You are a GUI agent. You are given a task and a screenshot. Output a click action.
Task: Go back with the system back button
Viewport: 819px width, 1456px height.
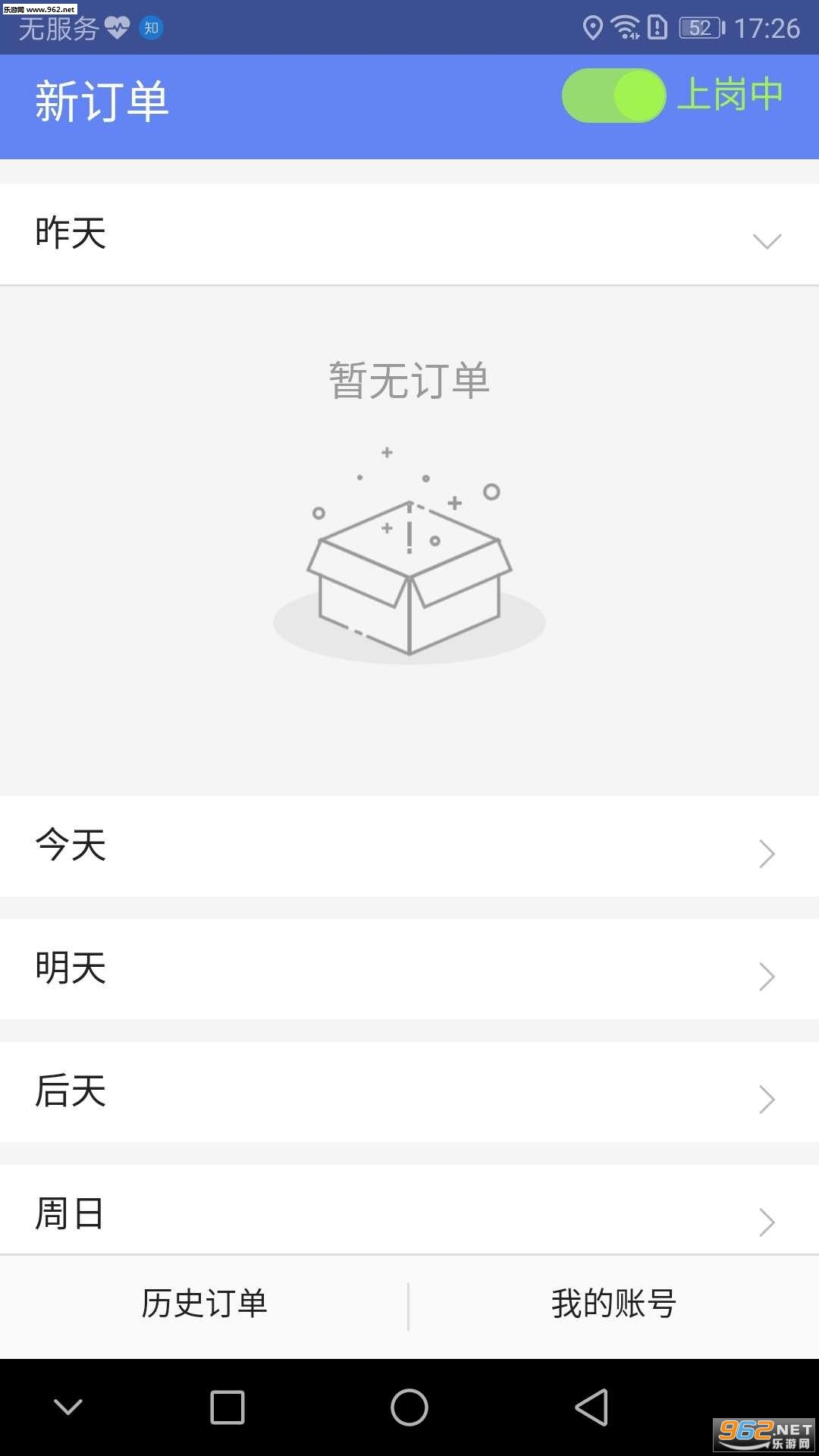coord(592,1407)
